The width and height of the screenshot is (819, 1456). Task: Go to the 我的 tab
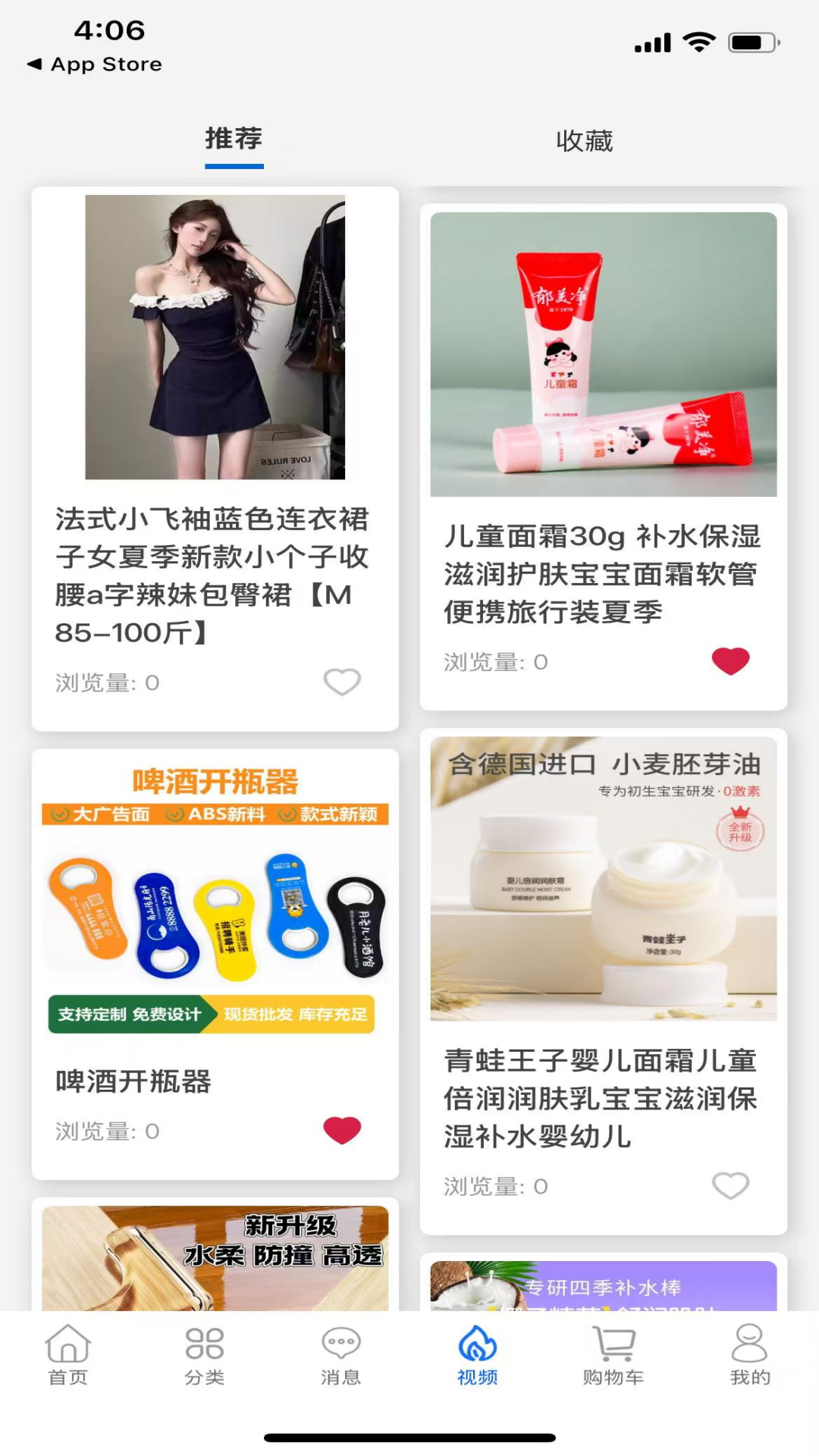(750, 1355)
